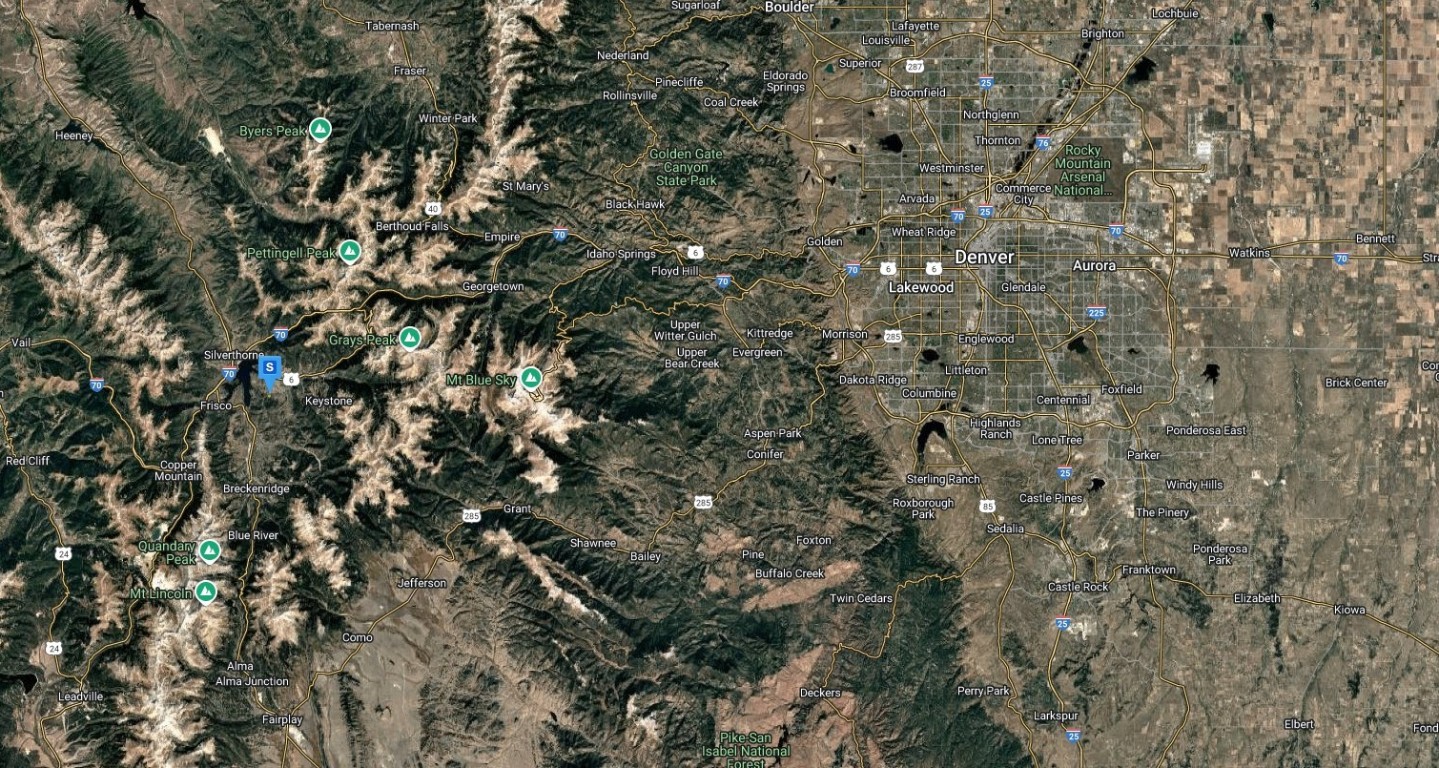Select the Byers Peak marker
The height and width of the screenshot is (768, 1439).
point(319,129)
